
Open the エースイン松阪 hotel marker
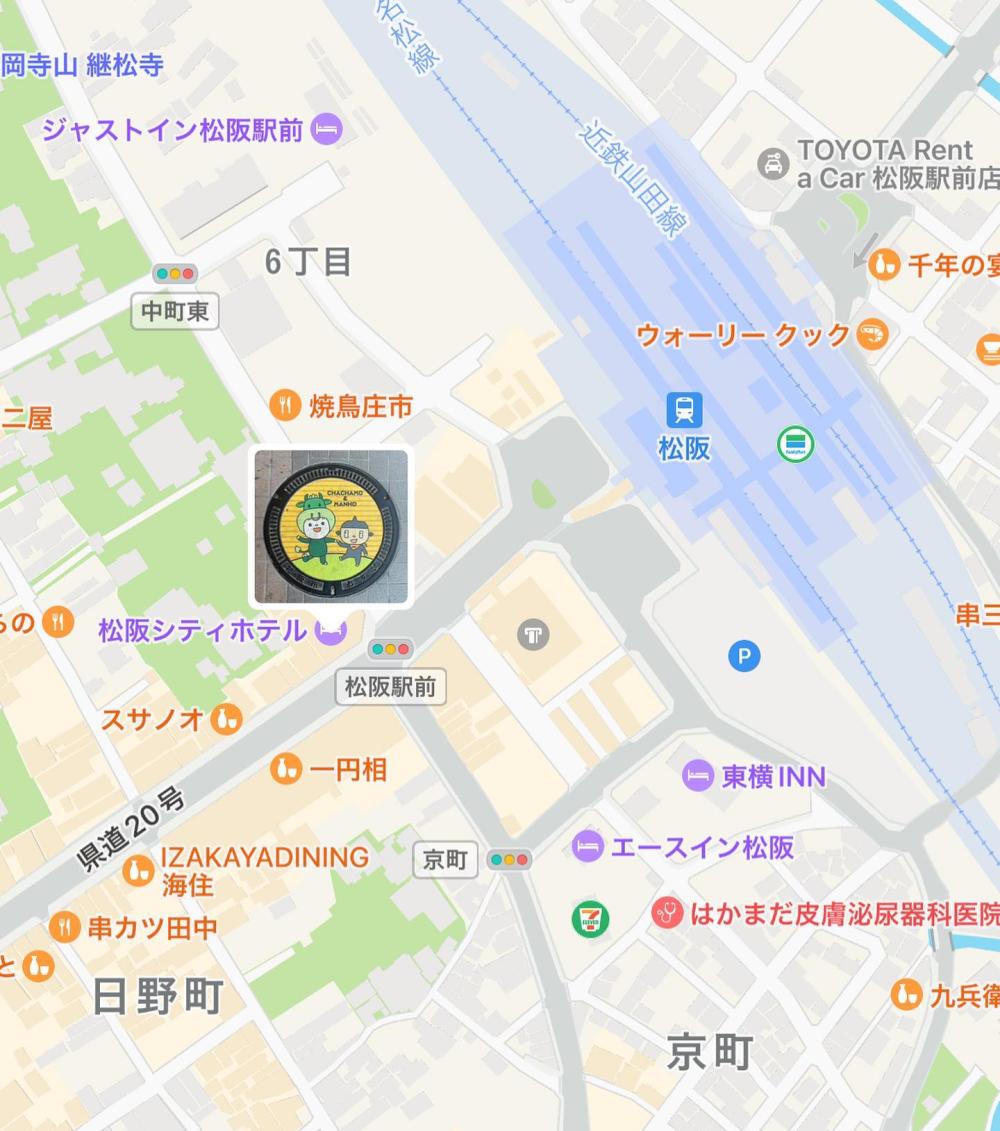click(x=588, y=846)
